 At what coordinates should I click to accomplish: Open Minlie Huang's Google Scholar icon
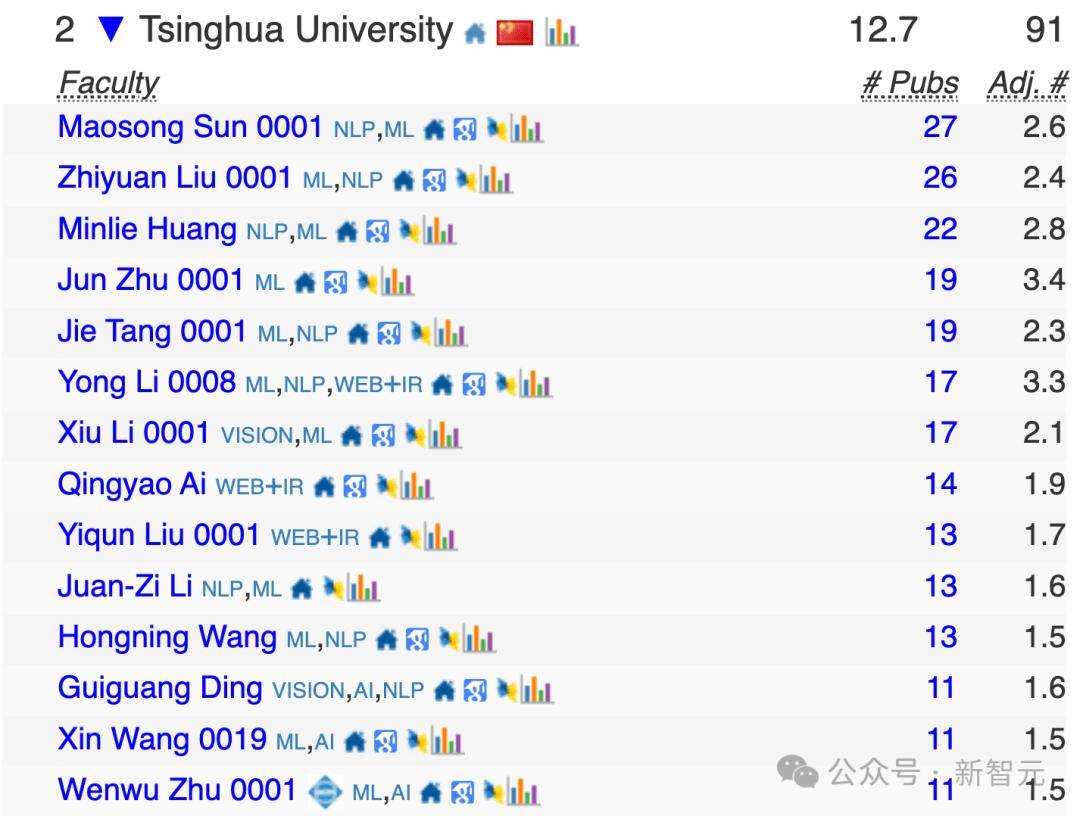pyautogui.click(x=376, y=232)
